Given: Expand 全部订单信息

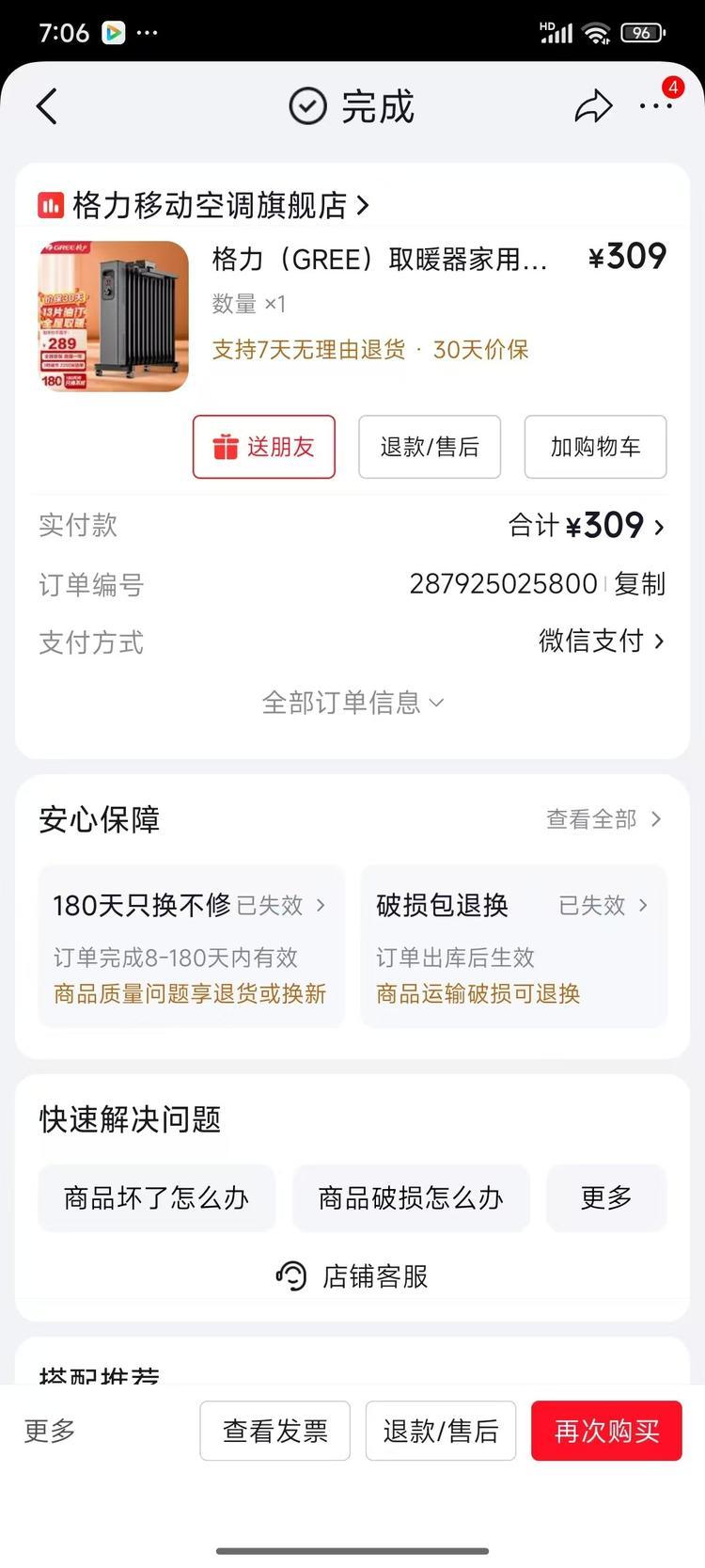Looking at the screenshot, I should (352, 703).
